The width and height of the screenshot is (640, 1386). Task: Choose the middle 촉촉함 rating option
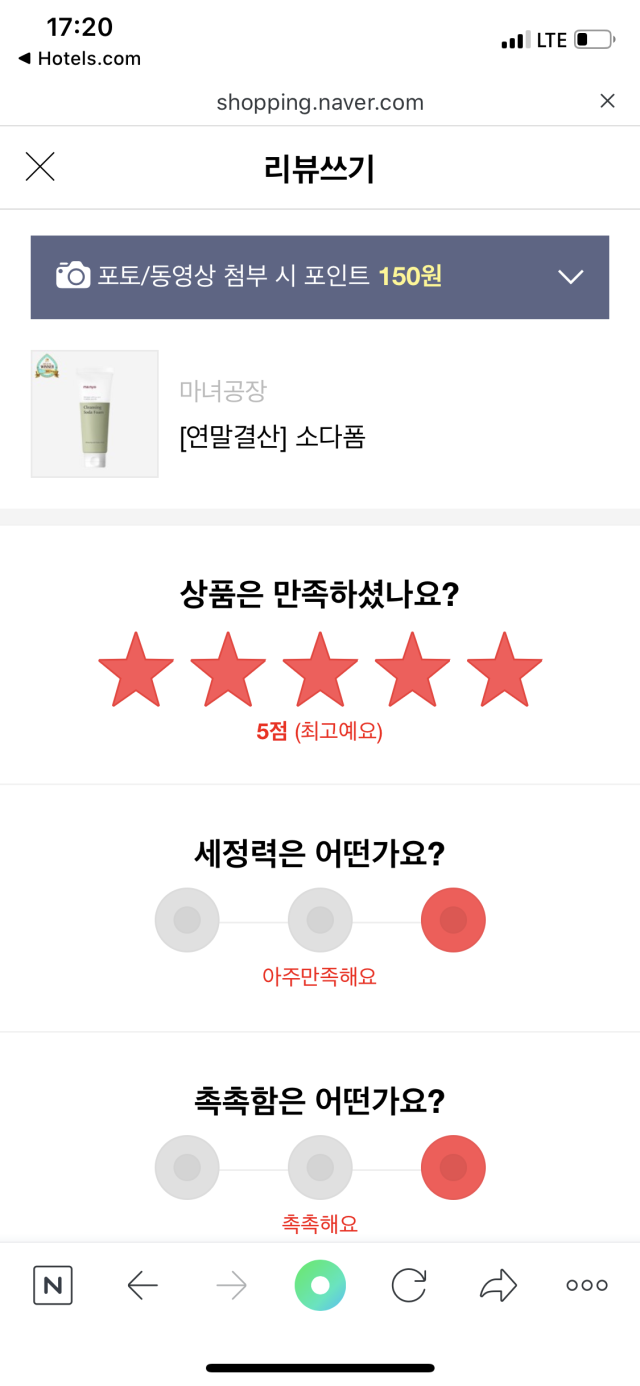tap(320, 1167)
